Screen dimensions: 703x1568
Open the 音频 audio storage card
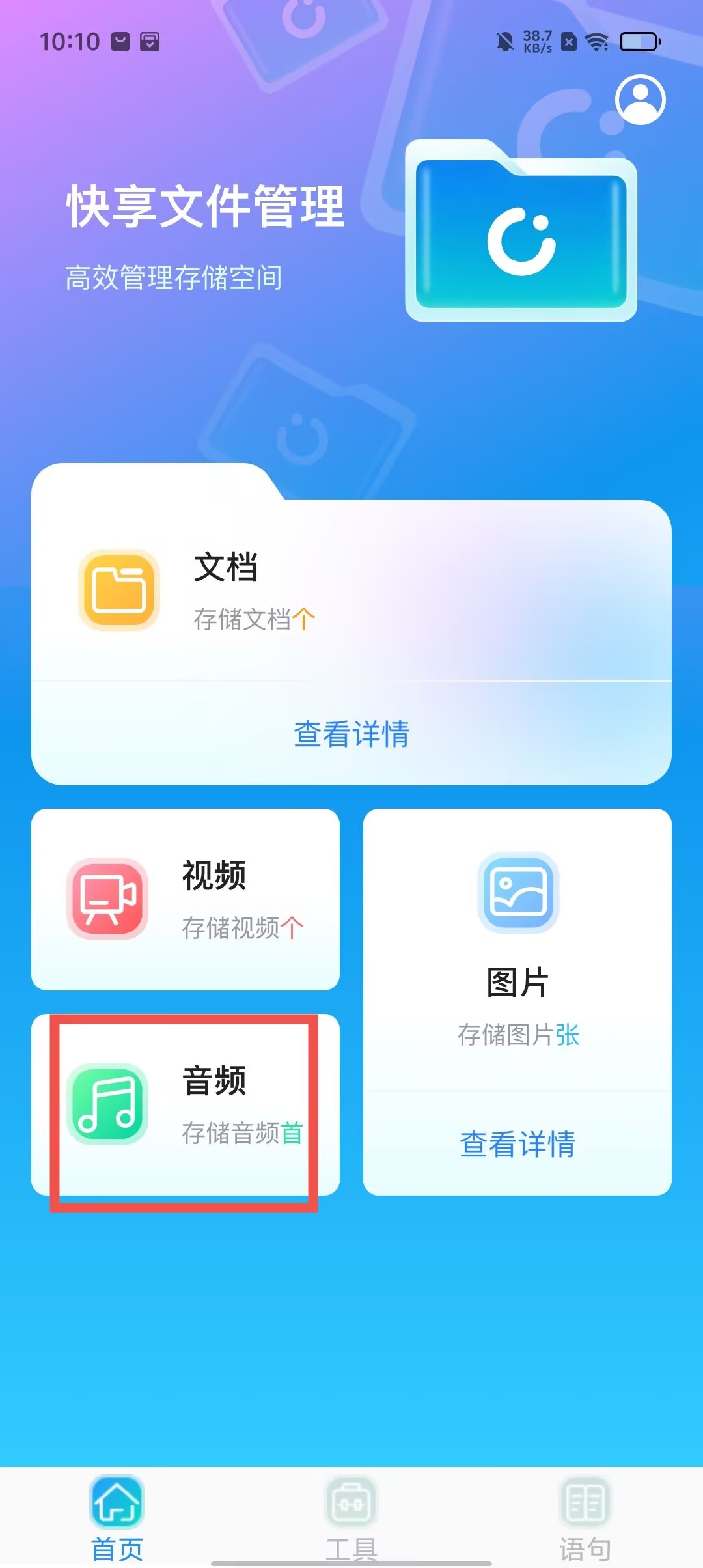tap(186, 1105)
